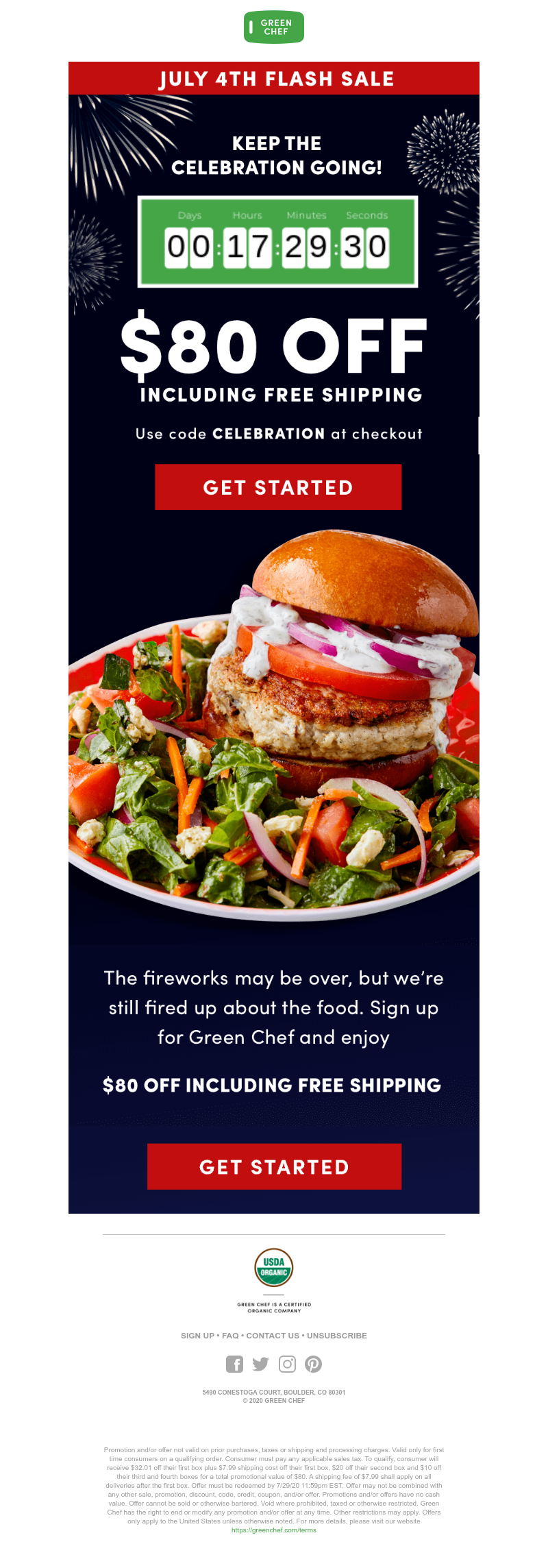Open Green Chef's Pinterest page
Viewport: 548px width, 1568px height.
pyautogui.click(x=313, y=1364)
